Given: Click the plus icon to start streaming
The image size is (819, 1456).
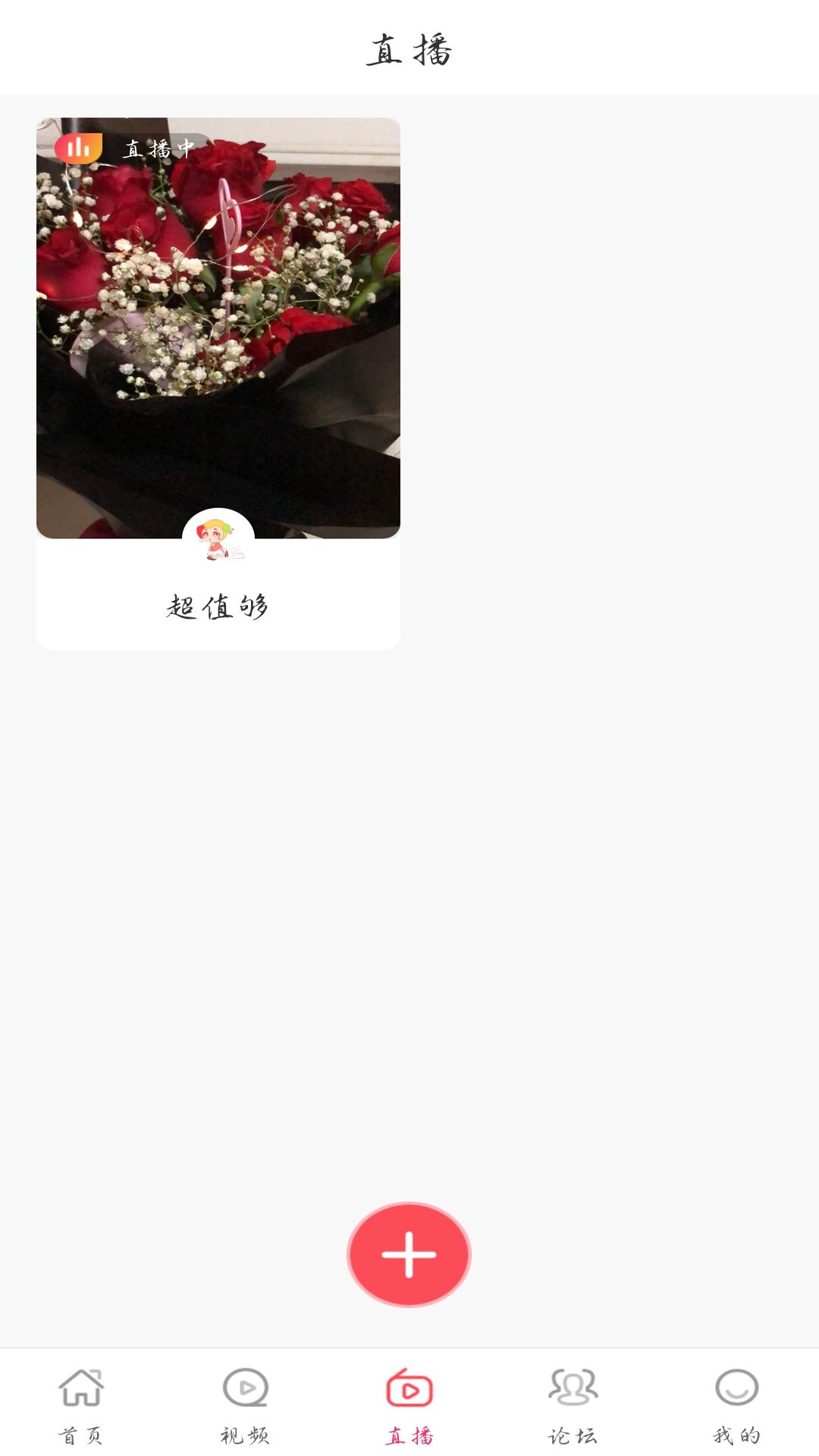Looking at the screenshot, I should pos(409,1251).
